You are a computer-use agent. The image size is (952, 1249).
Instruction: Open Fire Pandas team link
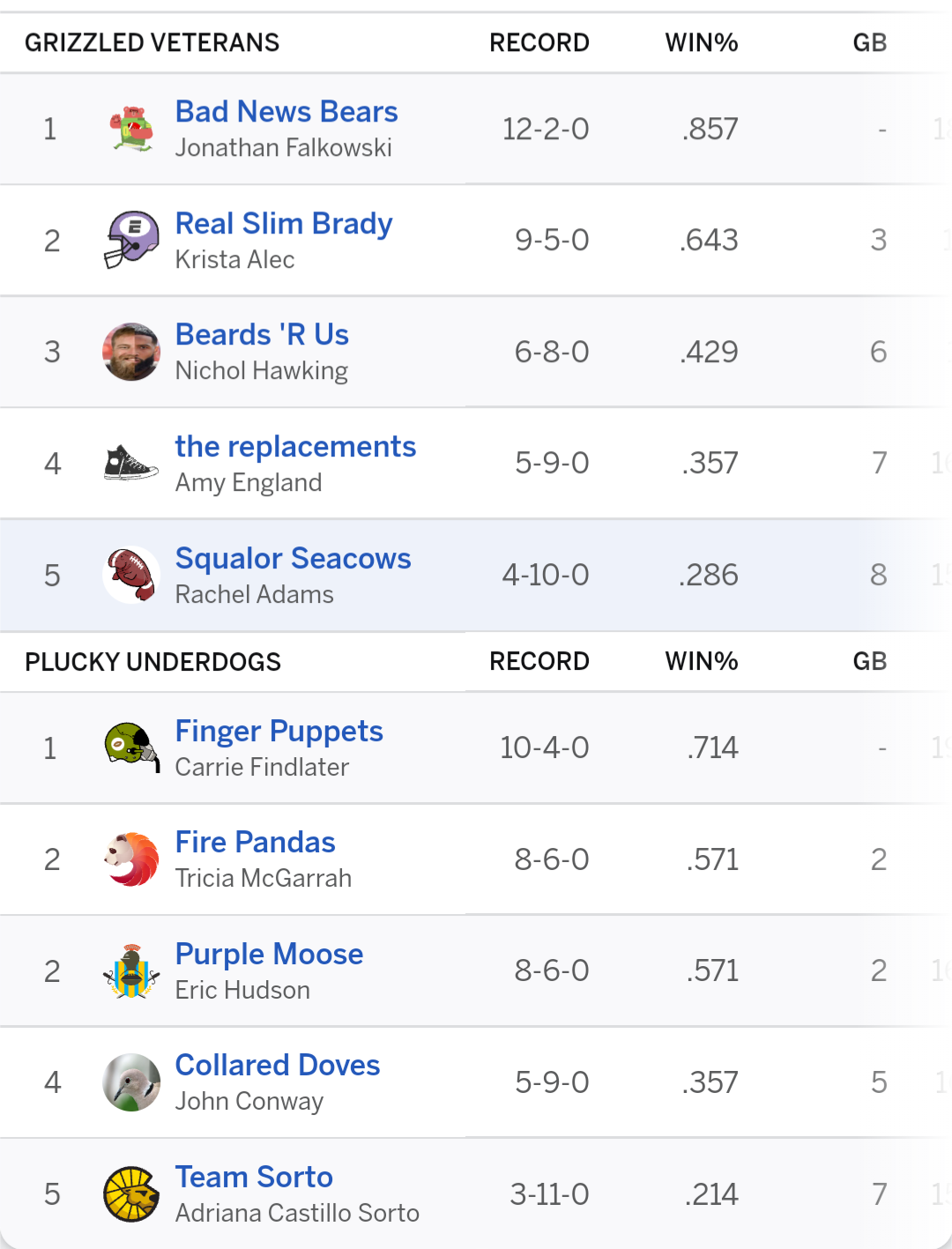point(255,843)
